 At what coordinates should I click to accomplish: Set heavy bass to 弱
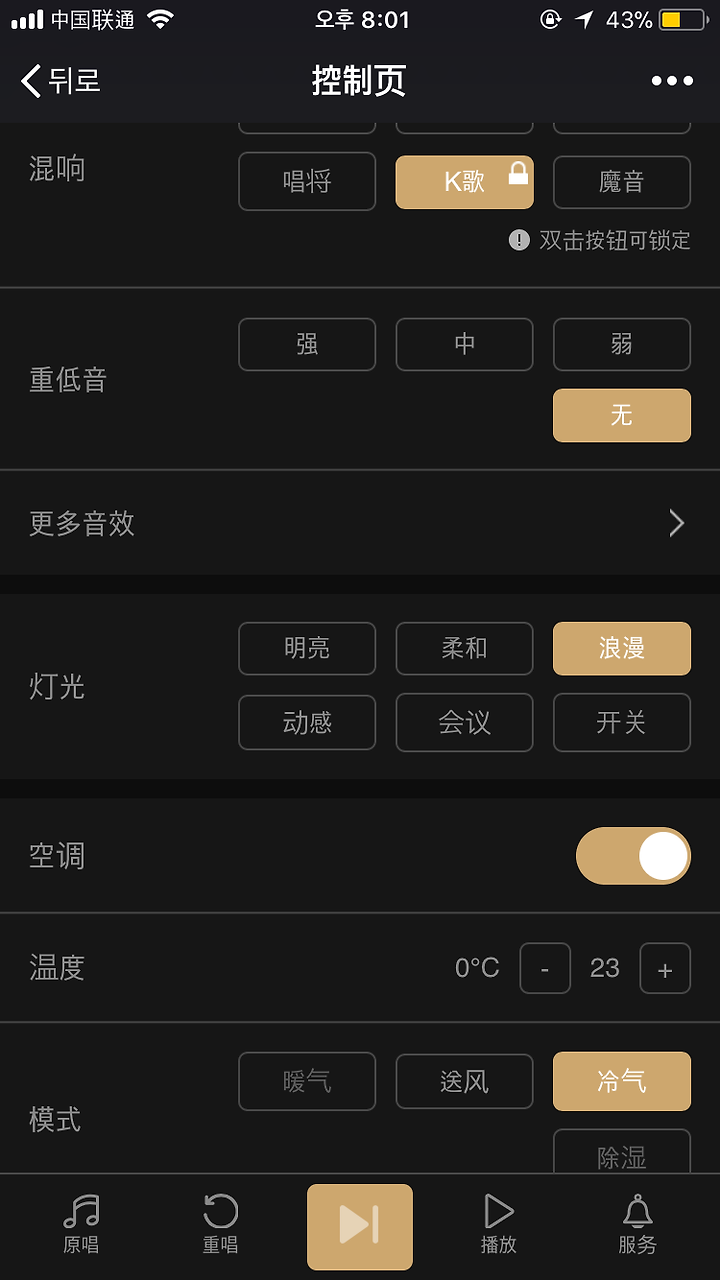pos(622,344)
